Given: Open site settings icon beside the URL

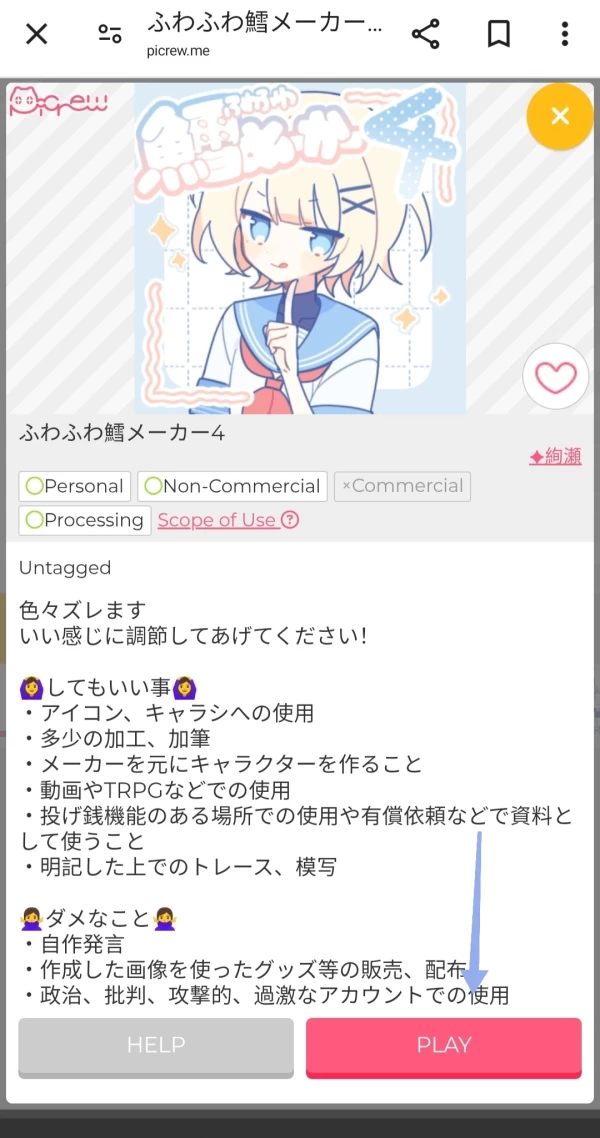Looking at the screenshot, I should 109,34.
